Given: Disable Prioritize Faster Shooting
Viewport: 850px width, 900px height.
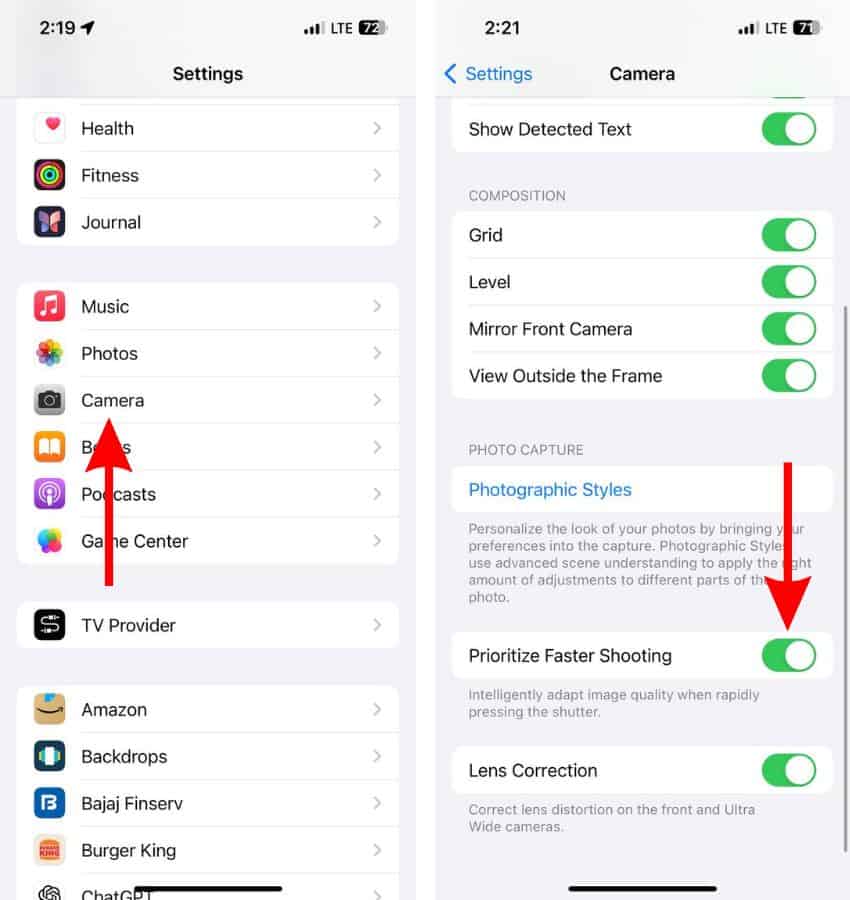Looking at the screenshot, I should point(788,656).
